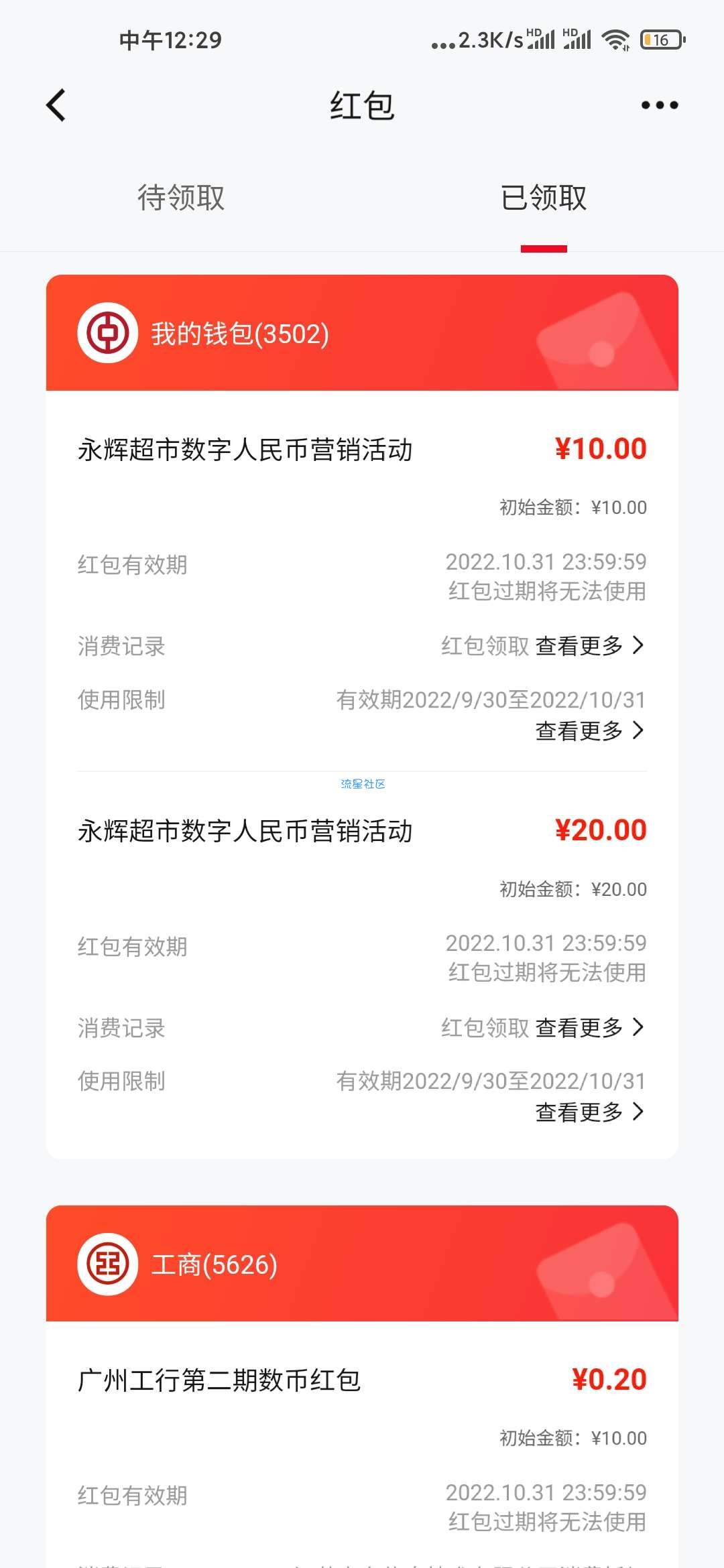
Task: Switch to the 待领取 tab
Action: tap(181, 198)
